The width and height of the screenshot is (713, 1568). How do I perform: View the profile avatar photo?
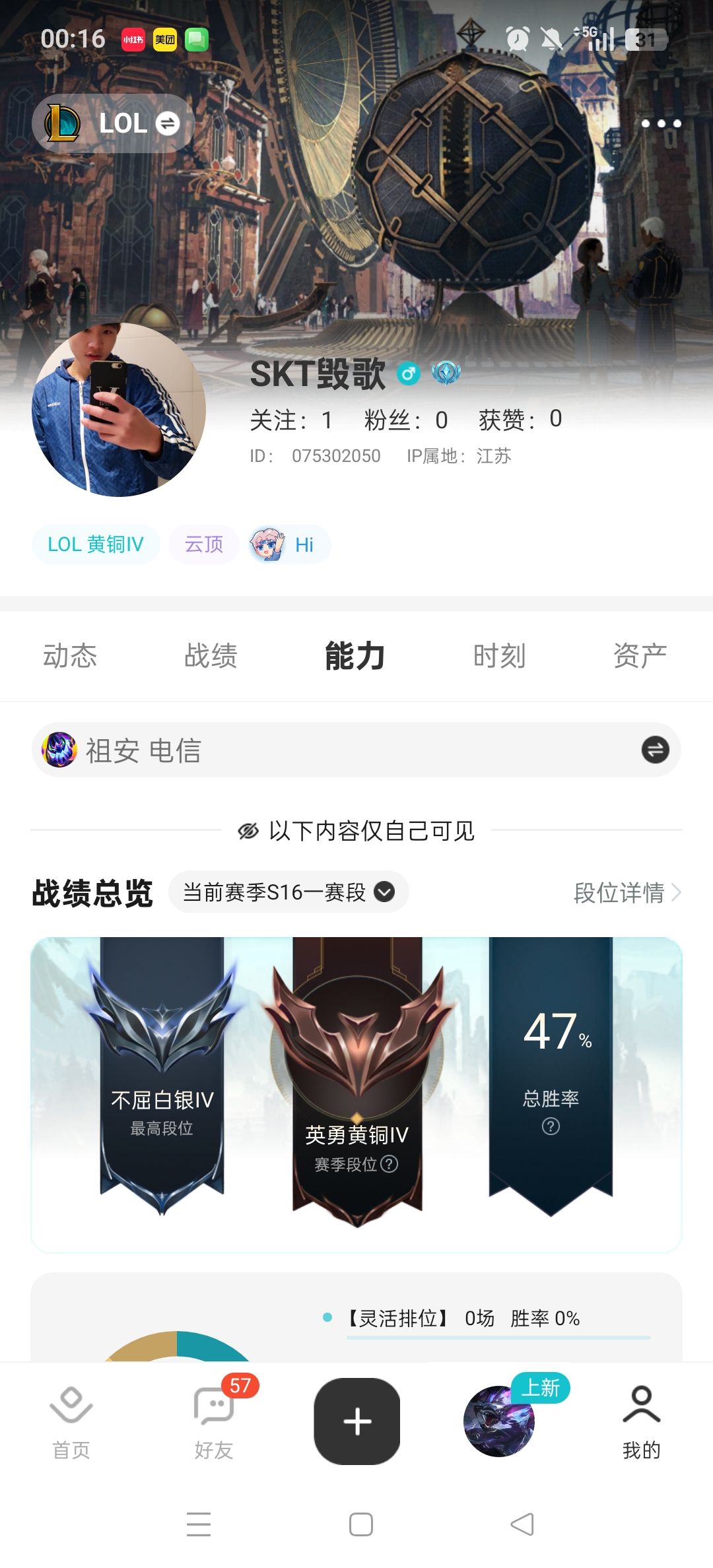[x=119, y=410]
